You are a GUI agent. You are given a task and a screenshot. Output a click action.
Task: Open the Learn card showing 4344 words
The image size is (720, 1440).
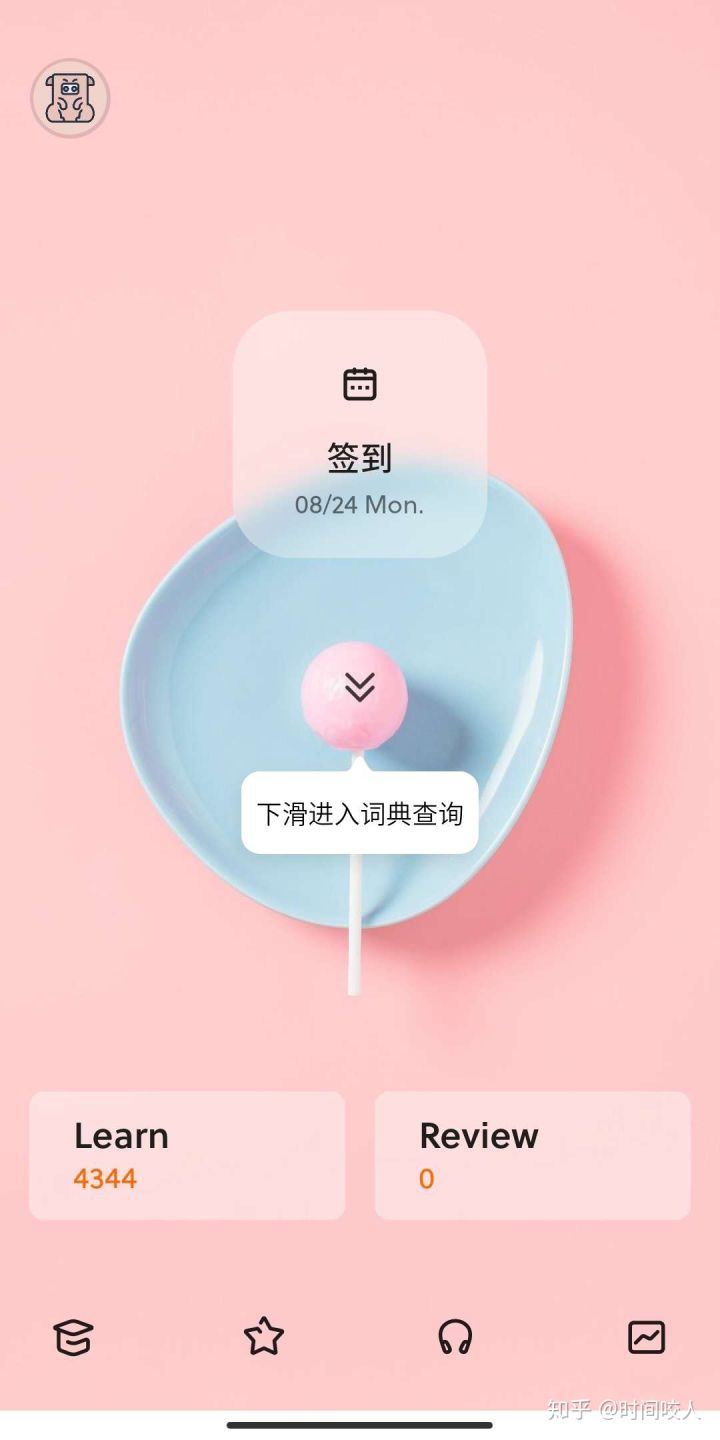pyautogui.click(x=186, y=1155)
